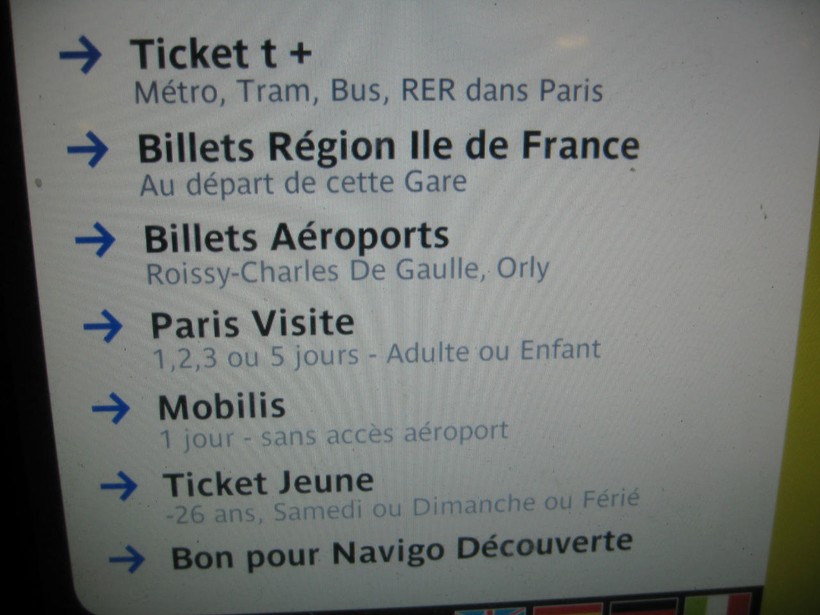Open Billets Région Ile de France
820x615 pixels.
coord(387,148)
